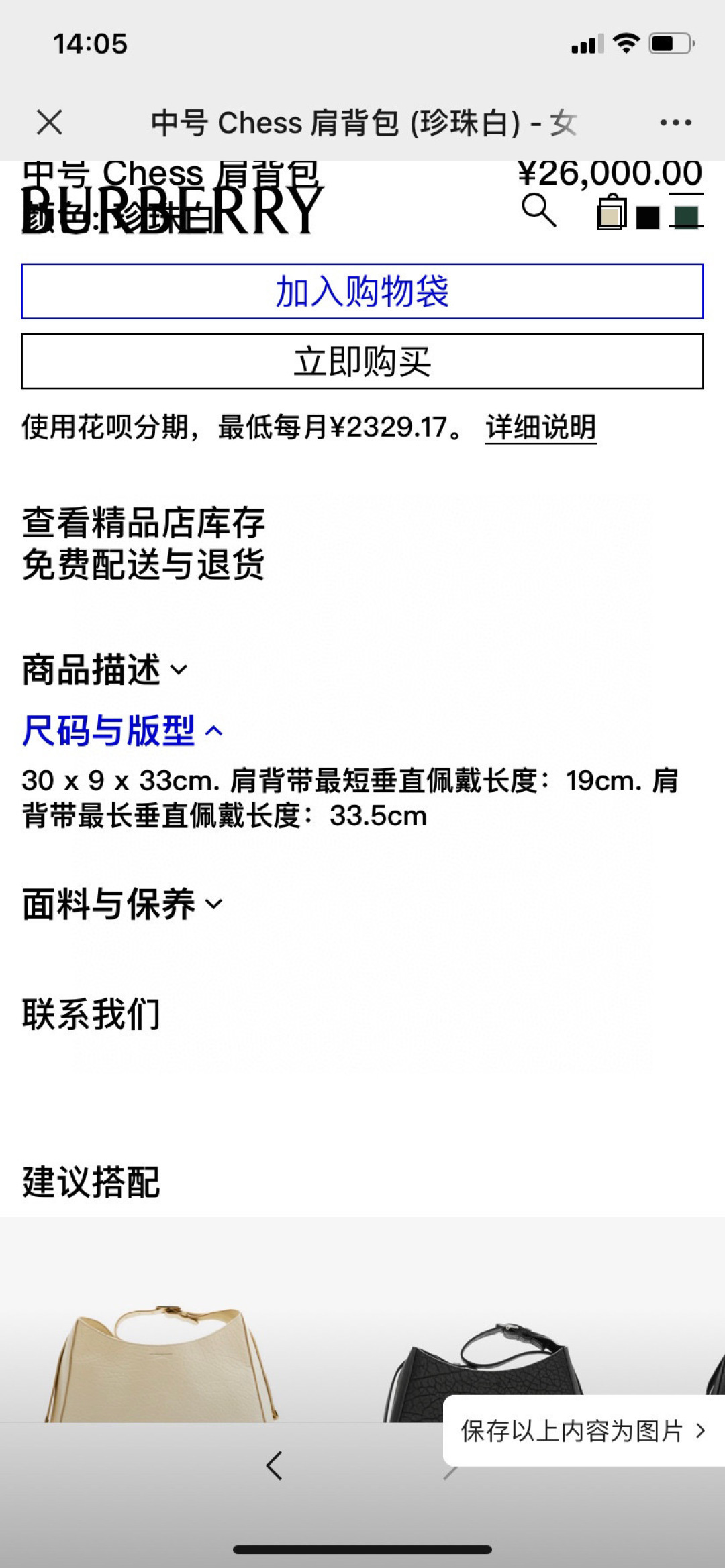
Task: Open the 详细说明 installment details link
Action: coord(540,427)
